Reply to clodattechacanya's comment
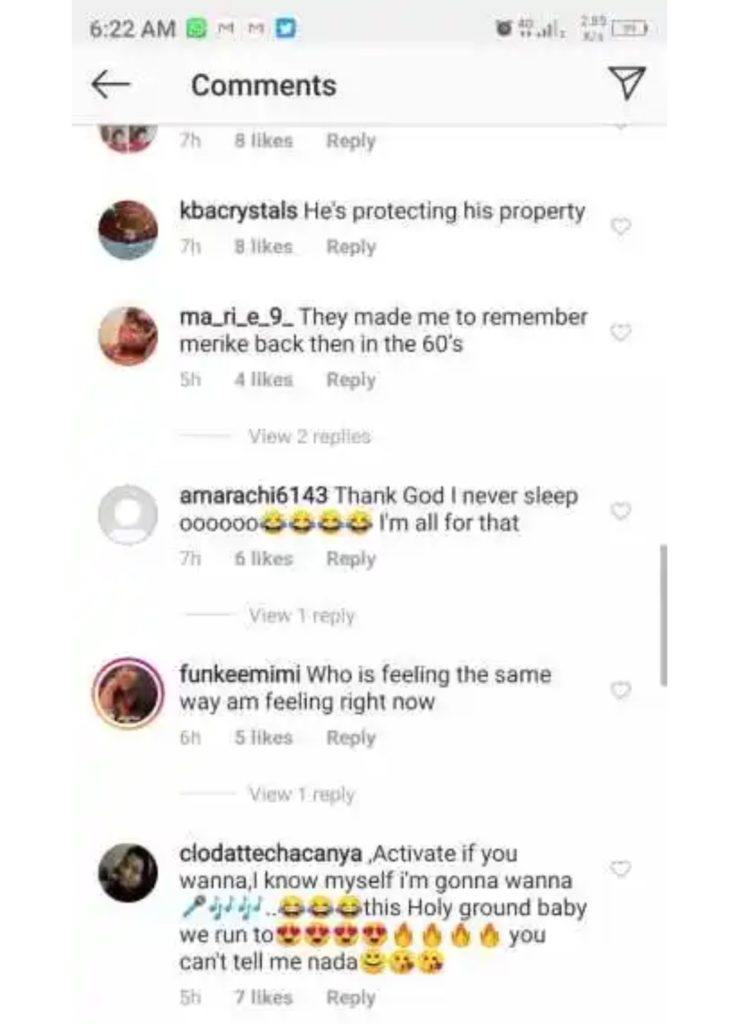 pos(350,998)
